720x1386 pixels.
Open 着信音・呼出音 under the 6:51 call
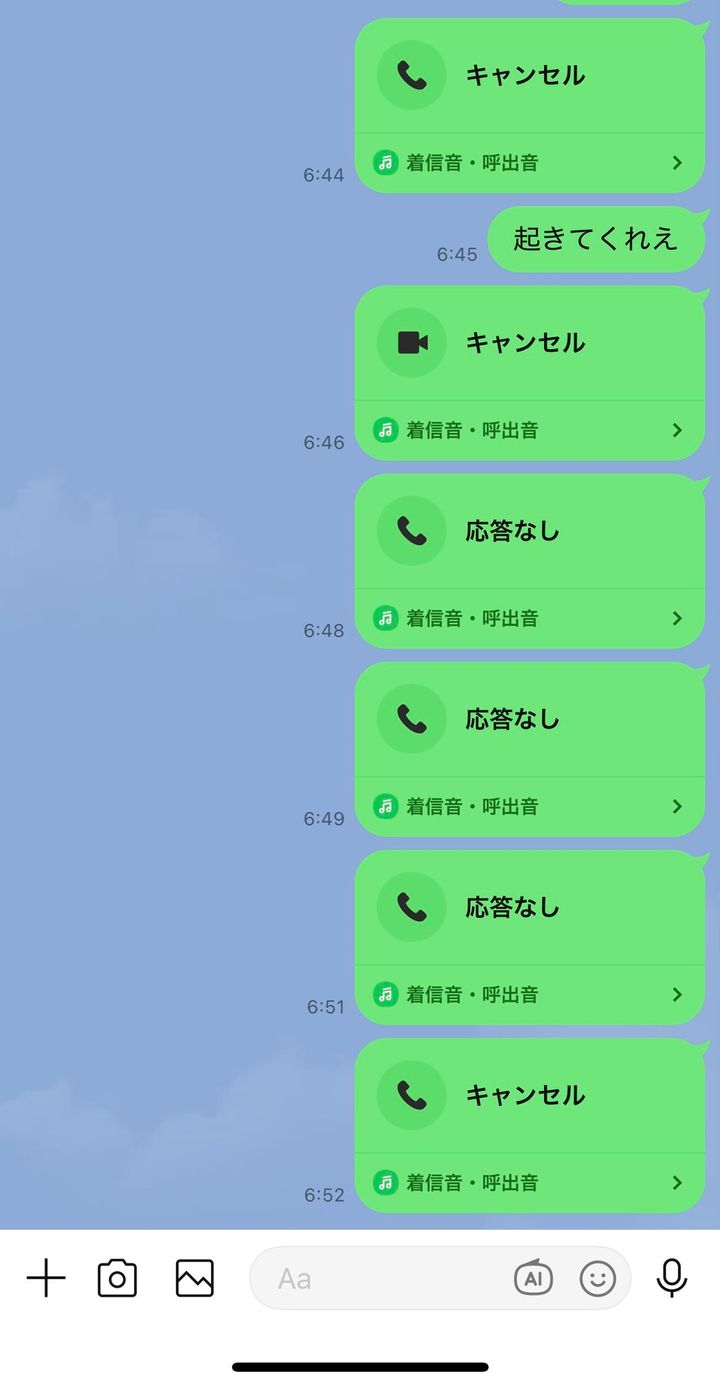(x=529, y=995)
